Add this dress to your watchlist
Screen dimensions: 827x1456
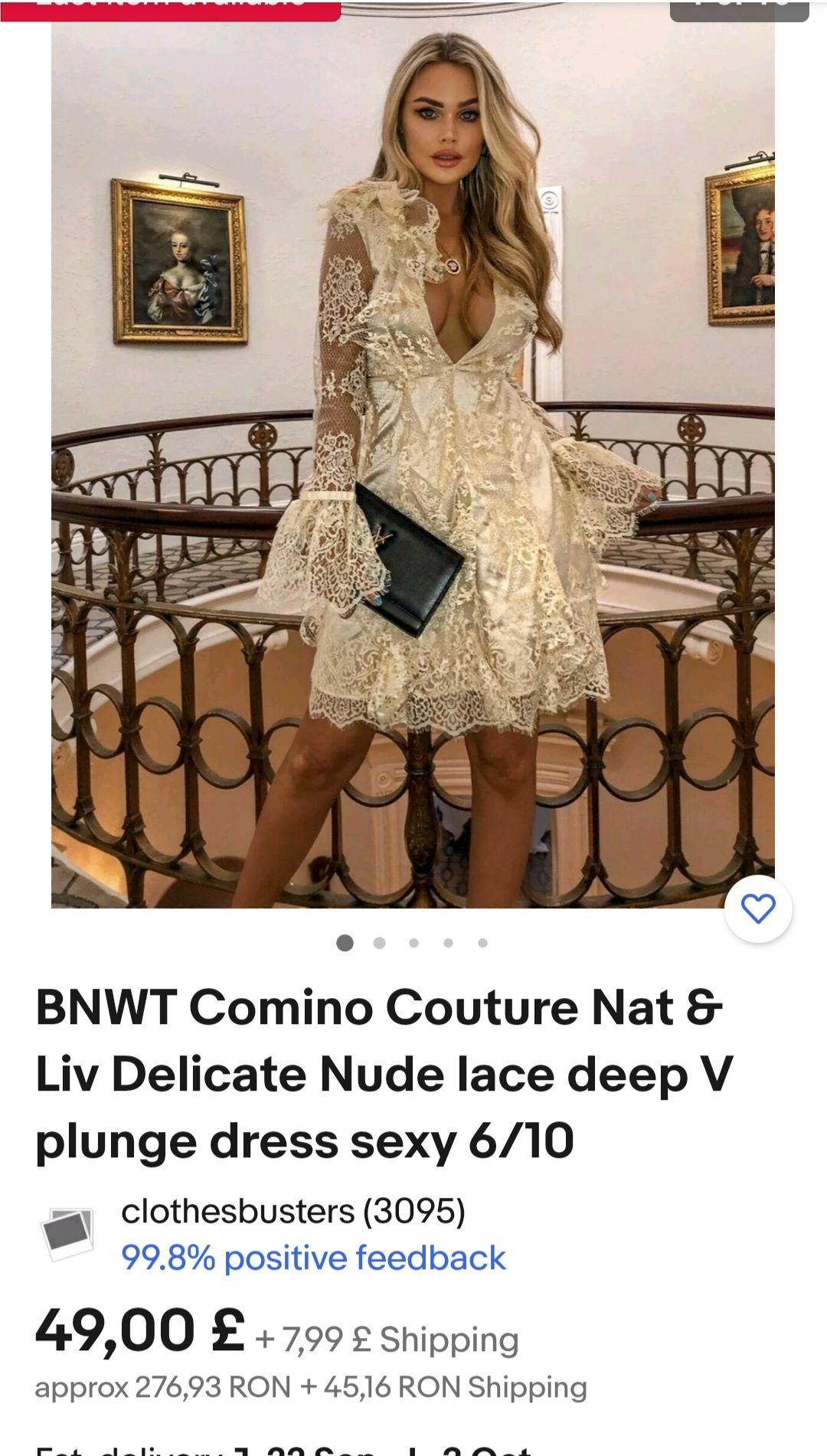coord(758,908)
